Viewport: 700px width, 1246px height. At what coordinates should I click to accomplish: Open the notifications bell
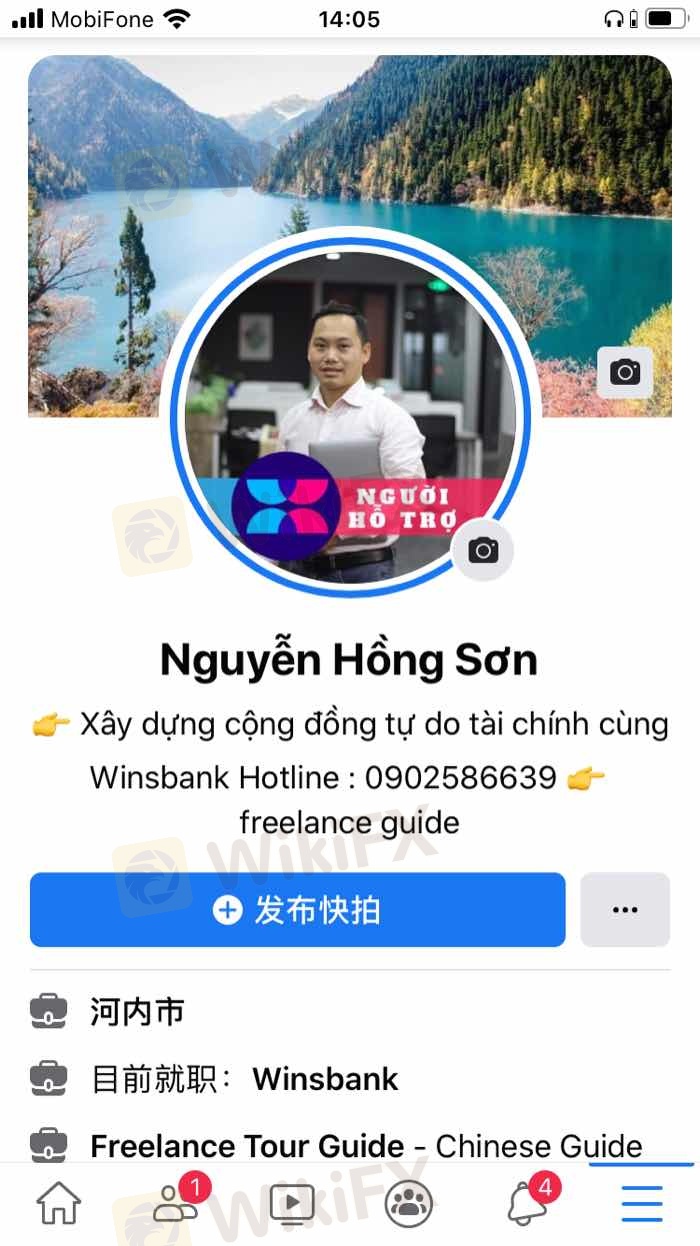(527, 1203)
